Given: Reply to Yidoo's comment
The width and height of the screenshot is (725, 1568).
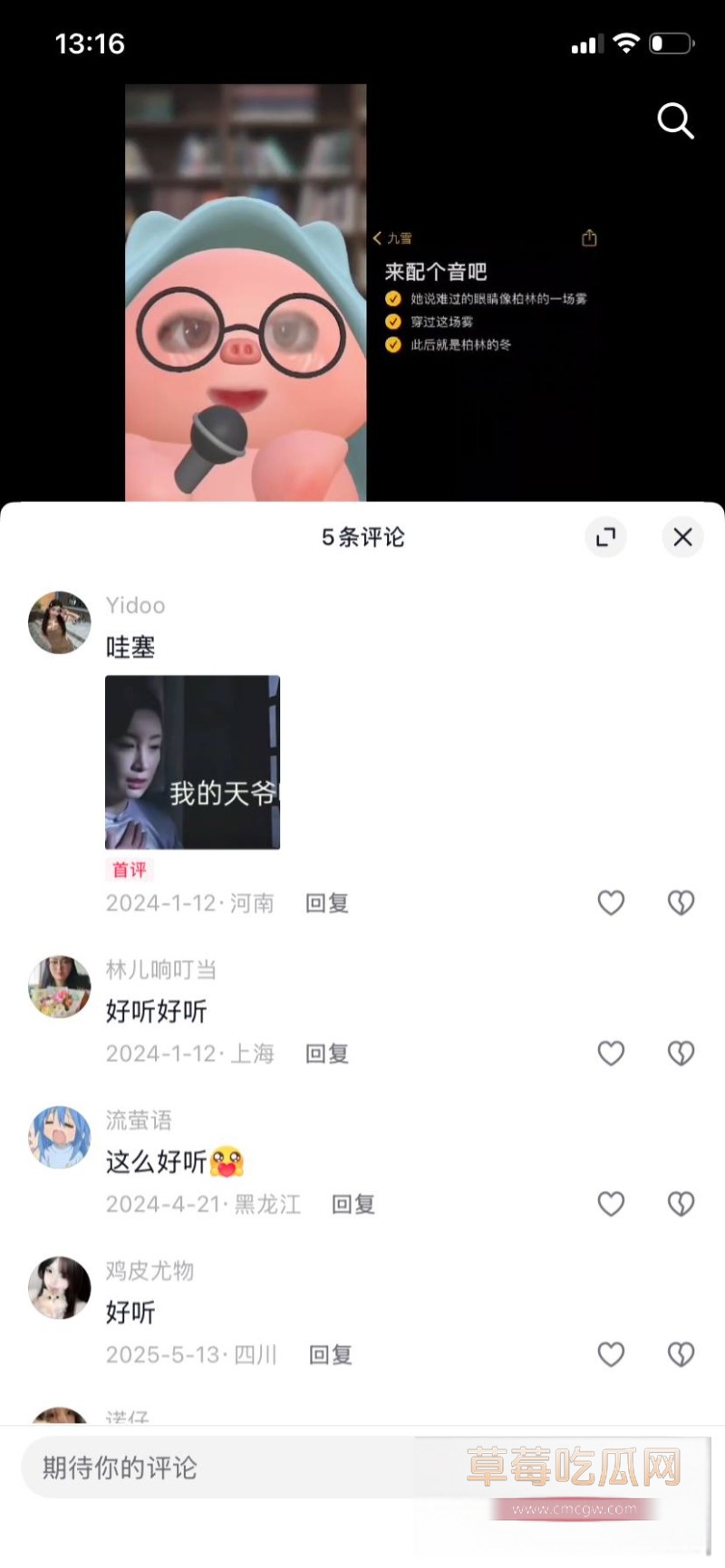Looking at the screenshot, I should pyautogui.click(x=326, y=903).
